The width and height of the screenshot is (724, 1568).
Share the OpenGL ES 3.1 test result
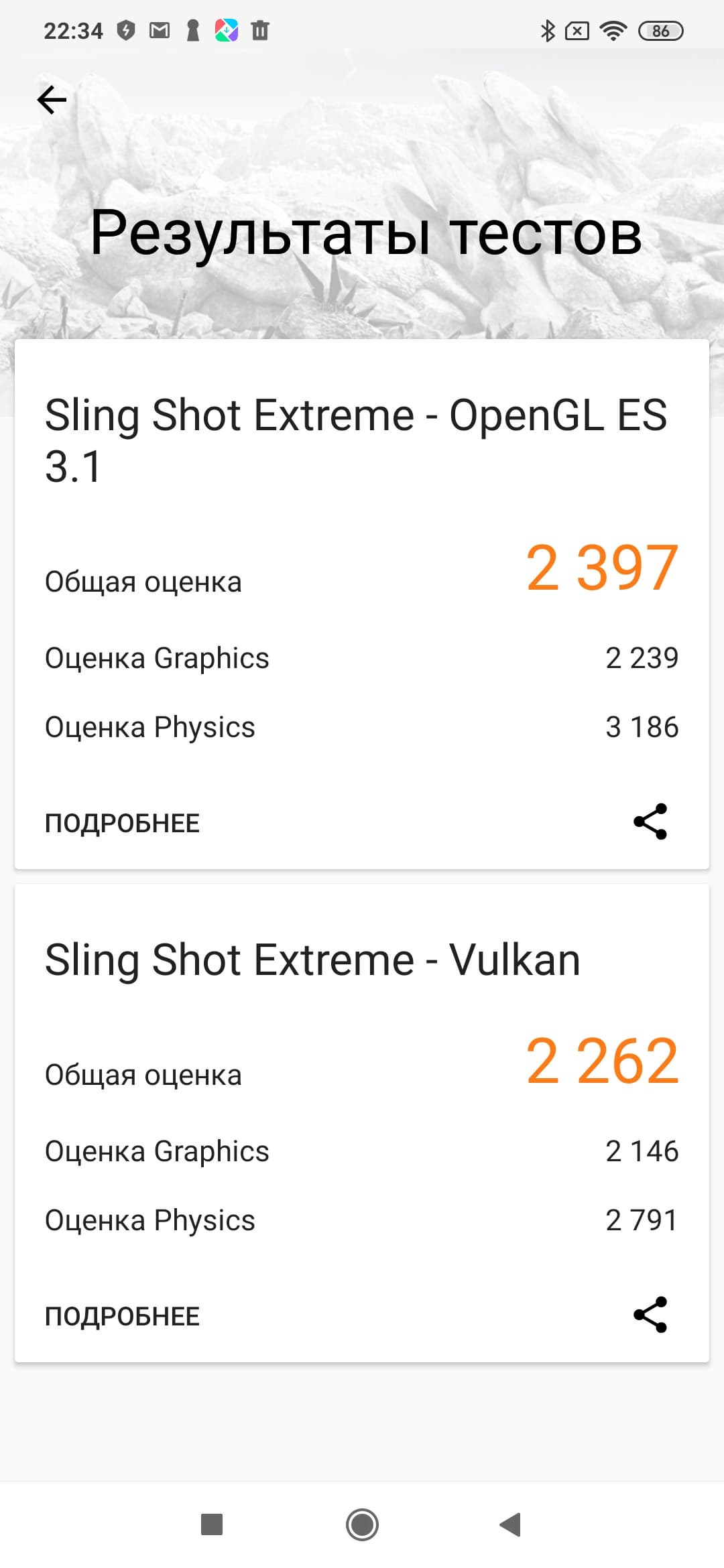point(650,822)
